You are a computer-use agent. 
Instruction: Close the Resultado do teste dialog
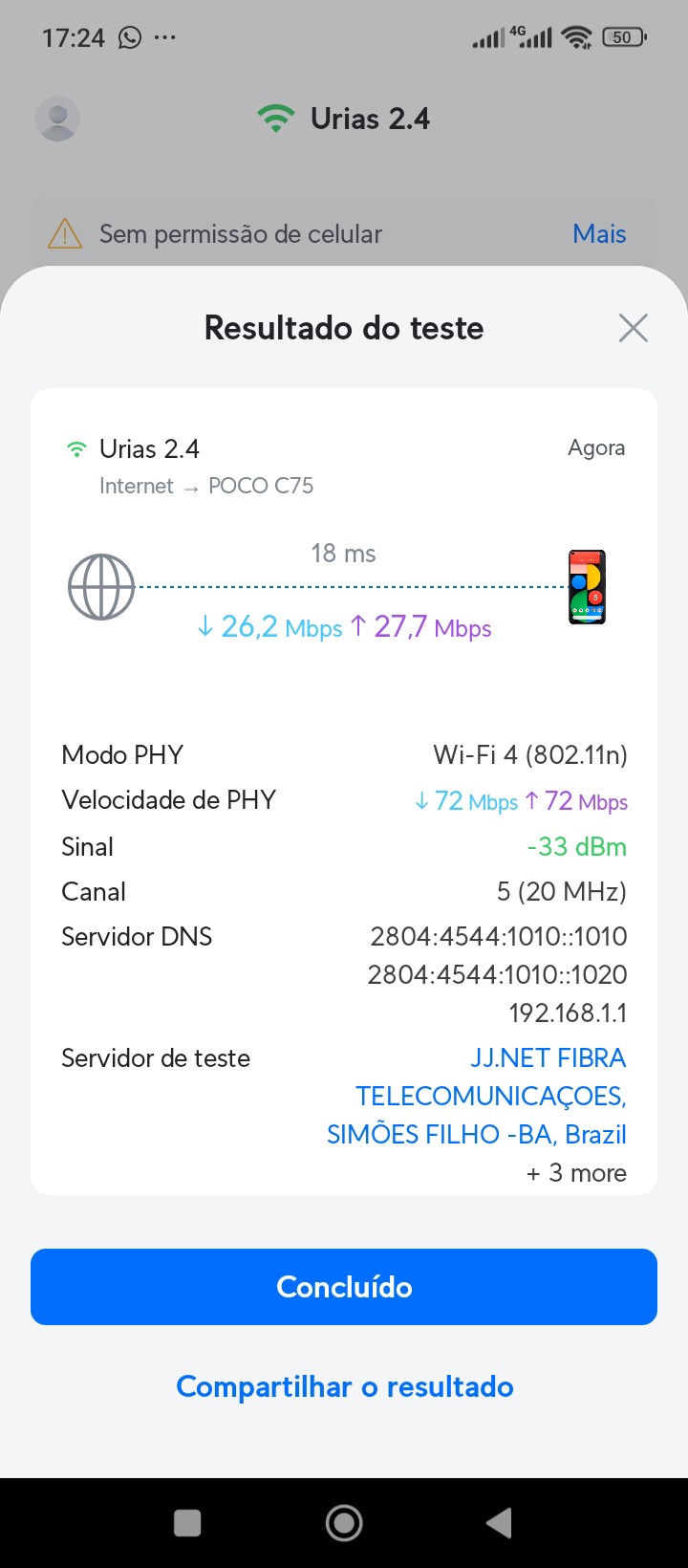point(633,328)
